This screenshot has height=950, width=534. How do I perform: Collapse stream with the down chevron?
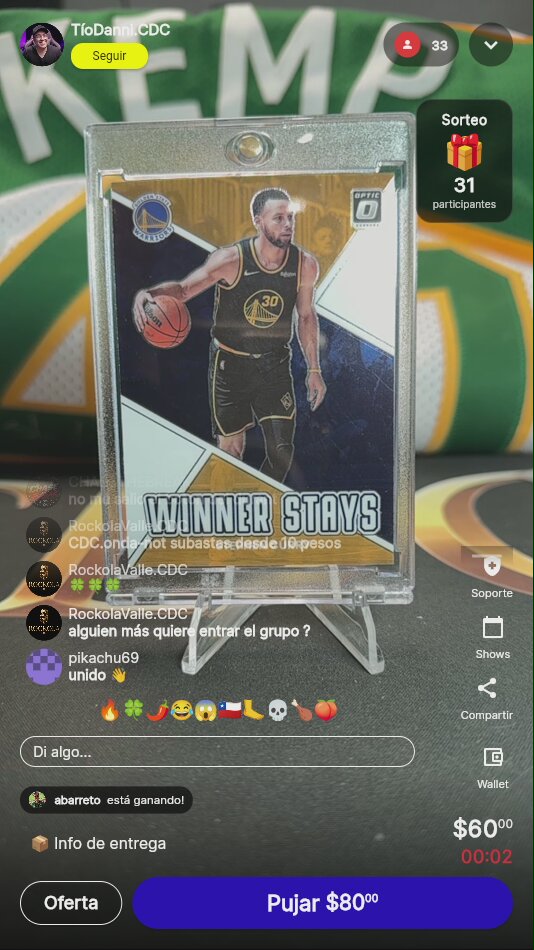click(491, 45)
